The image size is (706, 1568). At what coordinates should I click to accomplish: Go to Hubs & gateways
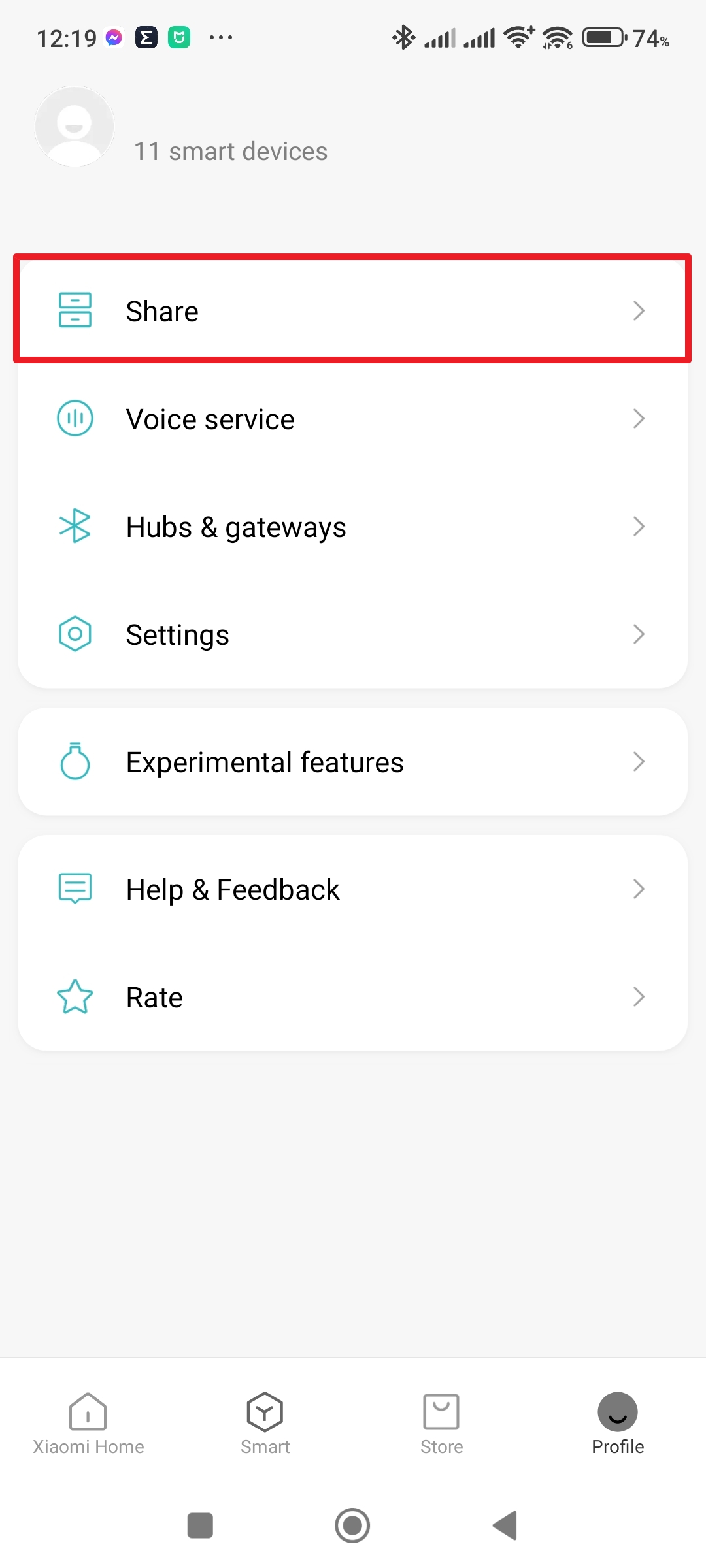point(352,527)
